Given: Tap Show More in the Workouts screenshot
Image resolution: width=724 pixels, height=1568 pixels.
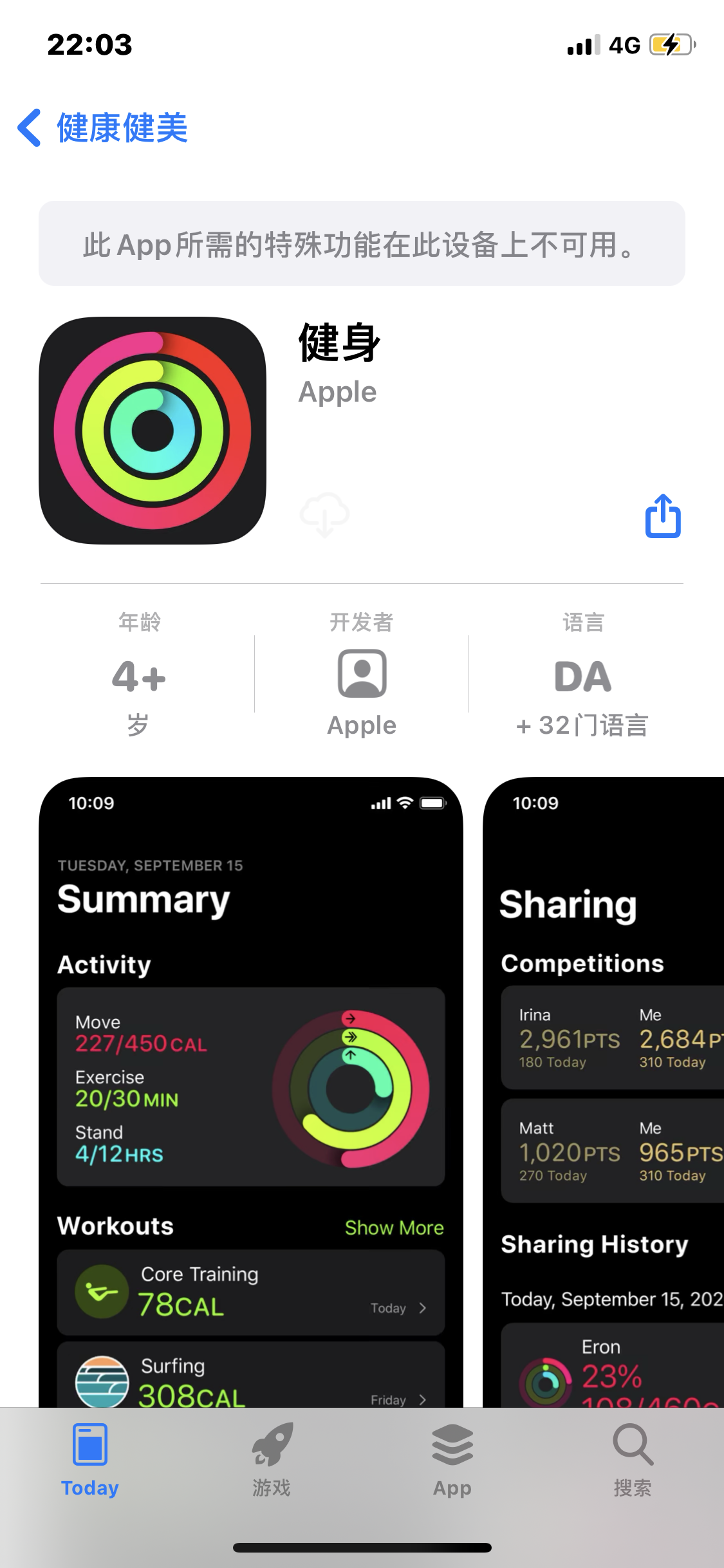Looking at the screenshot, I should [x=395, y=1227].
